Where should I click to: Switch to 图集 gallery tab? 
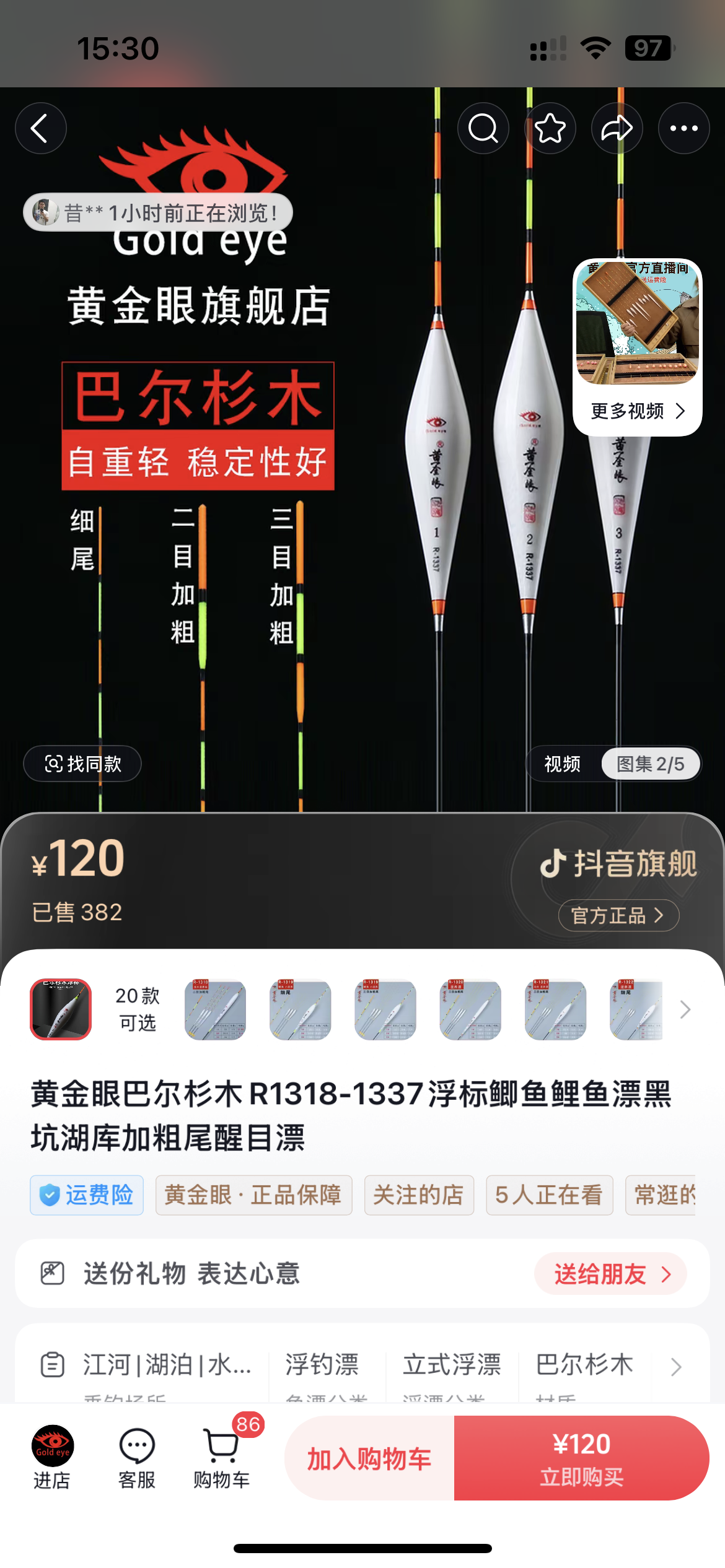(650, 764)
